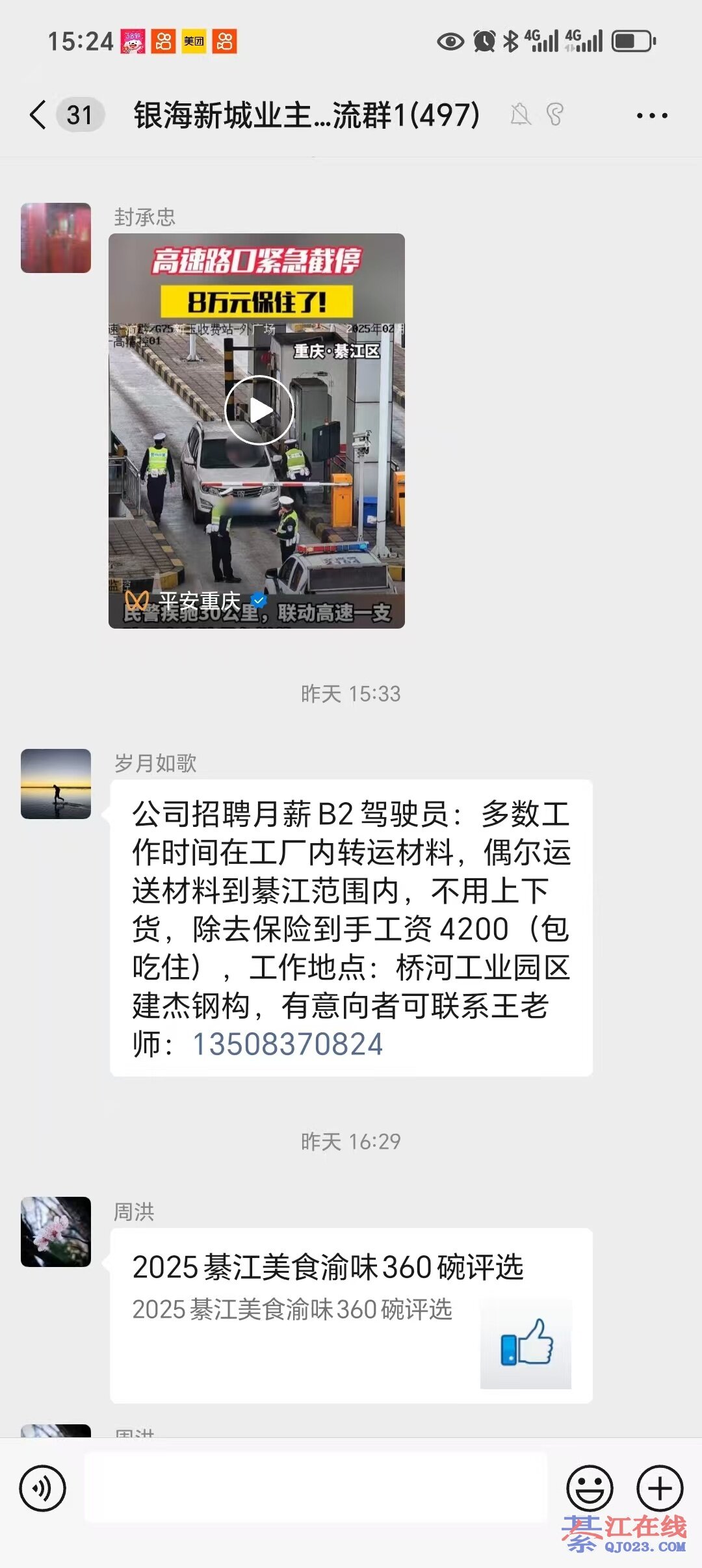This screenshot has width=702, height=1568.
Task: Go back to the chat list
Action: pyautogui.click(x=39, y=115)
